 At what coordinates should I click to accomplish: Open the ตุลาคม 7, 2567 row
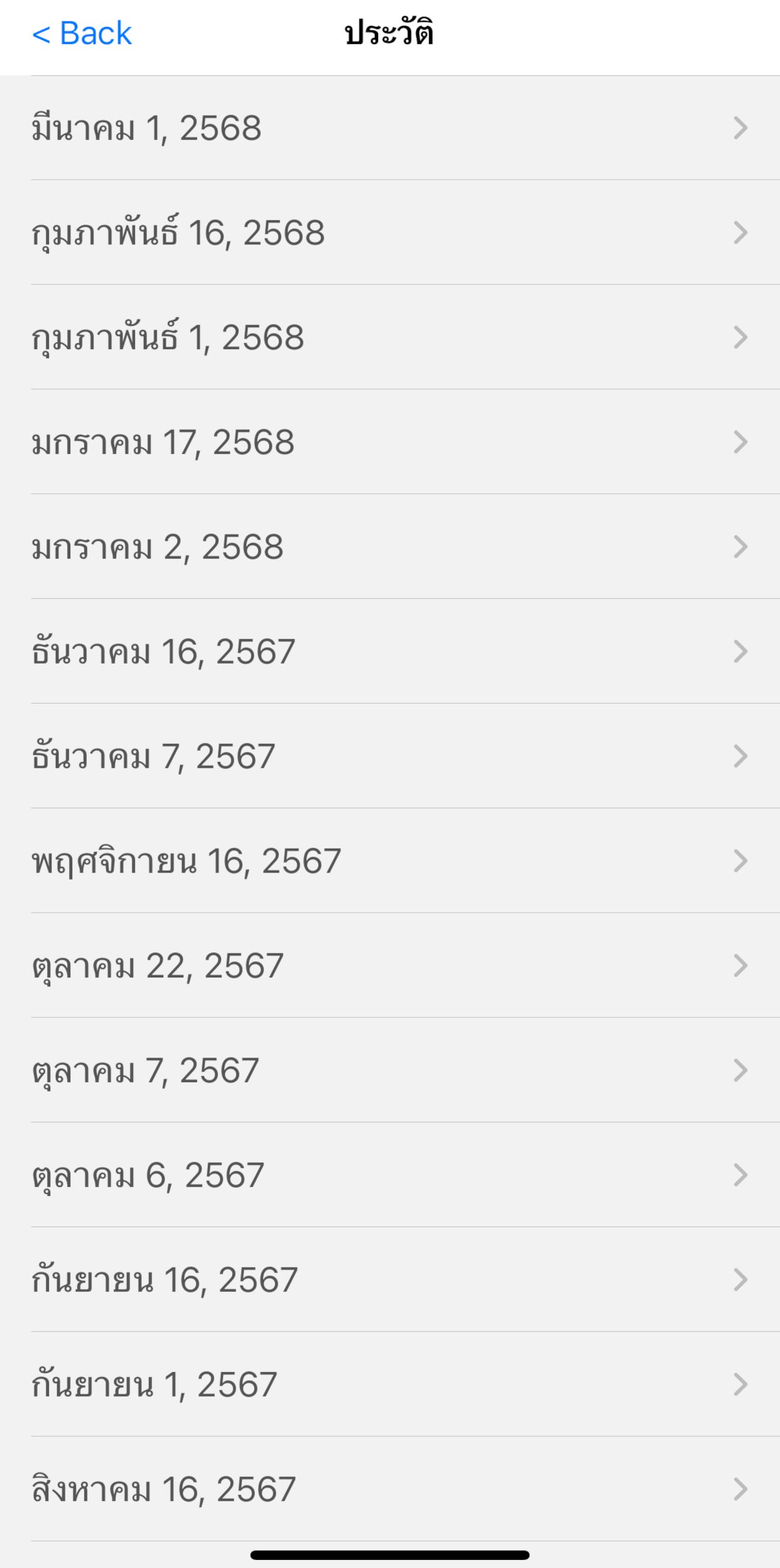click(x=389, y=1071)
